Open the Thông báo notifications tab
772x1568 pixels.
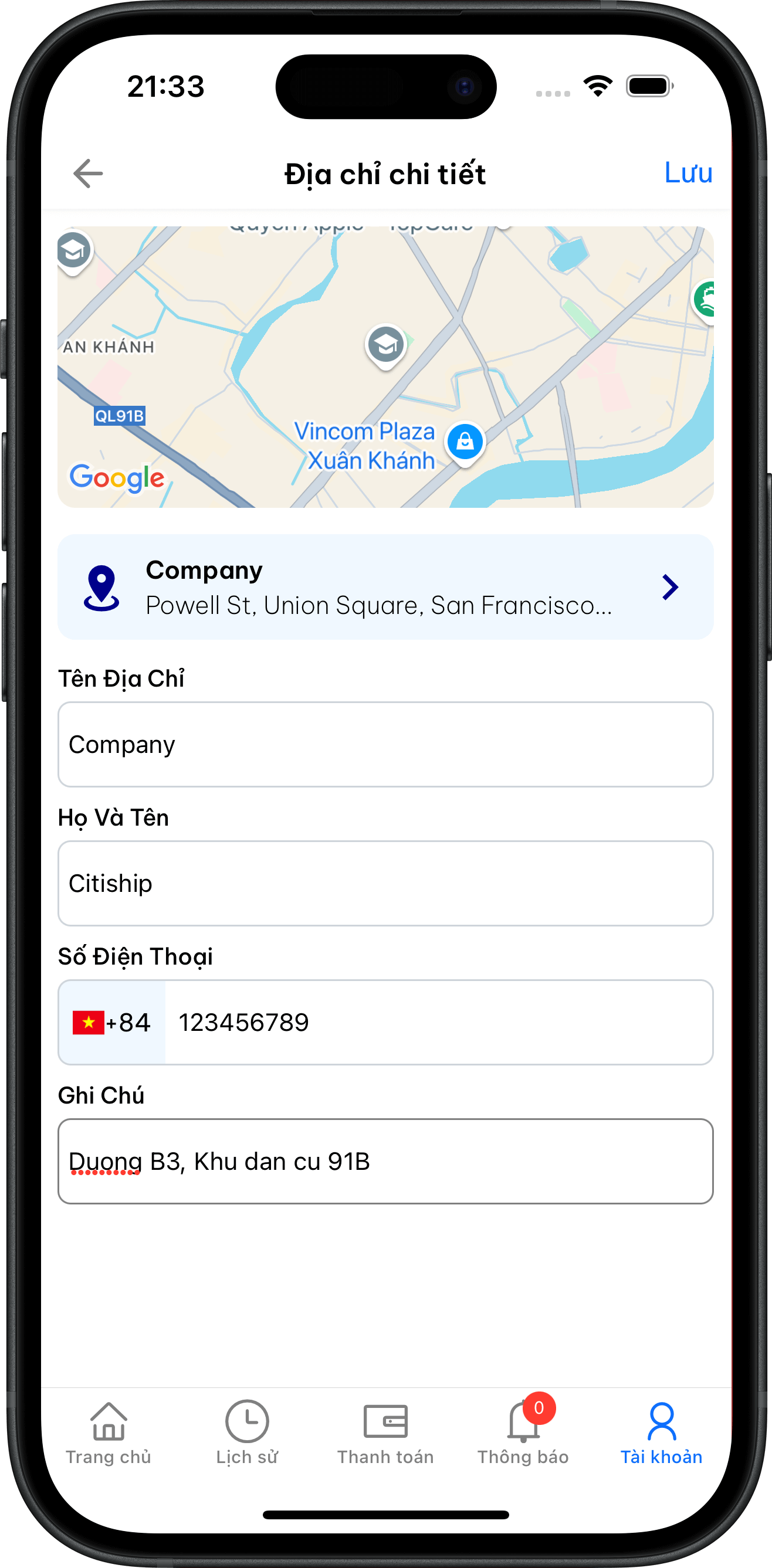click(x=523, y=1433)
